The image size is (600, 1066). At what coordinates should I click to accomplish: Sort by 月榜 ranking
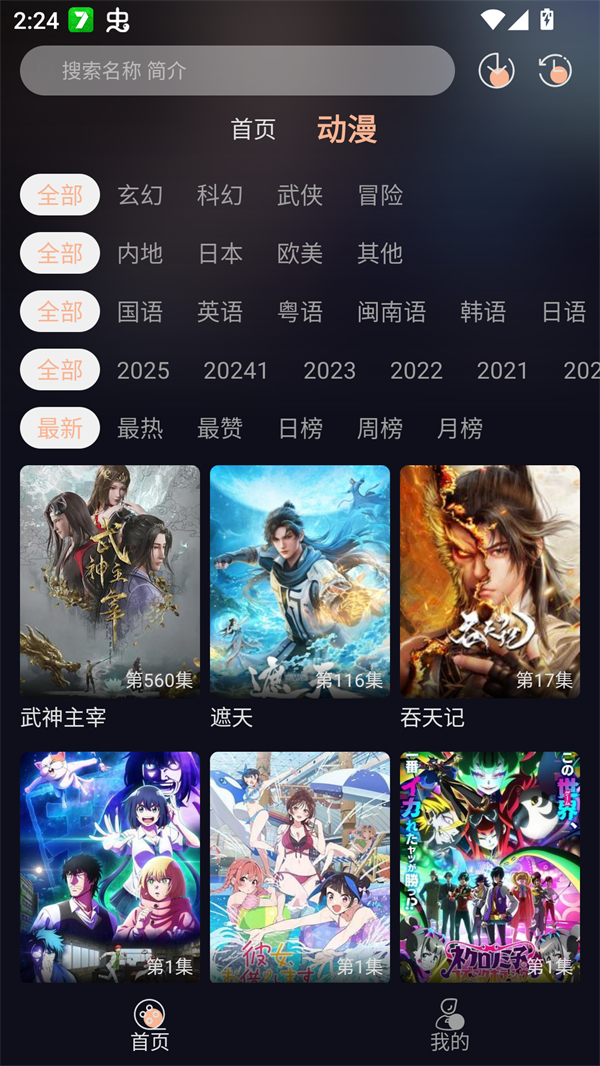coord(460,428)
